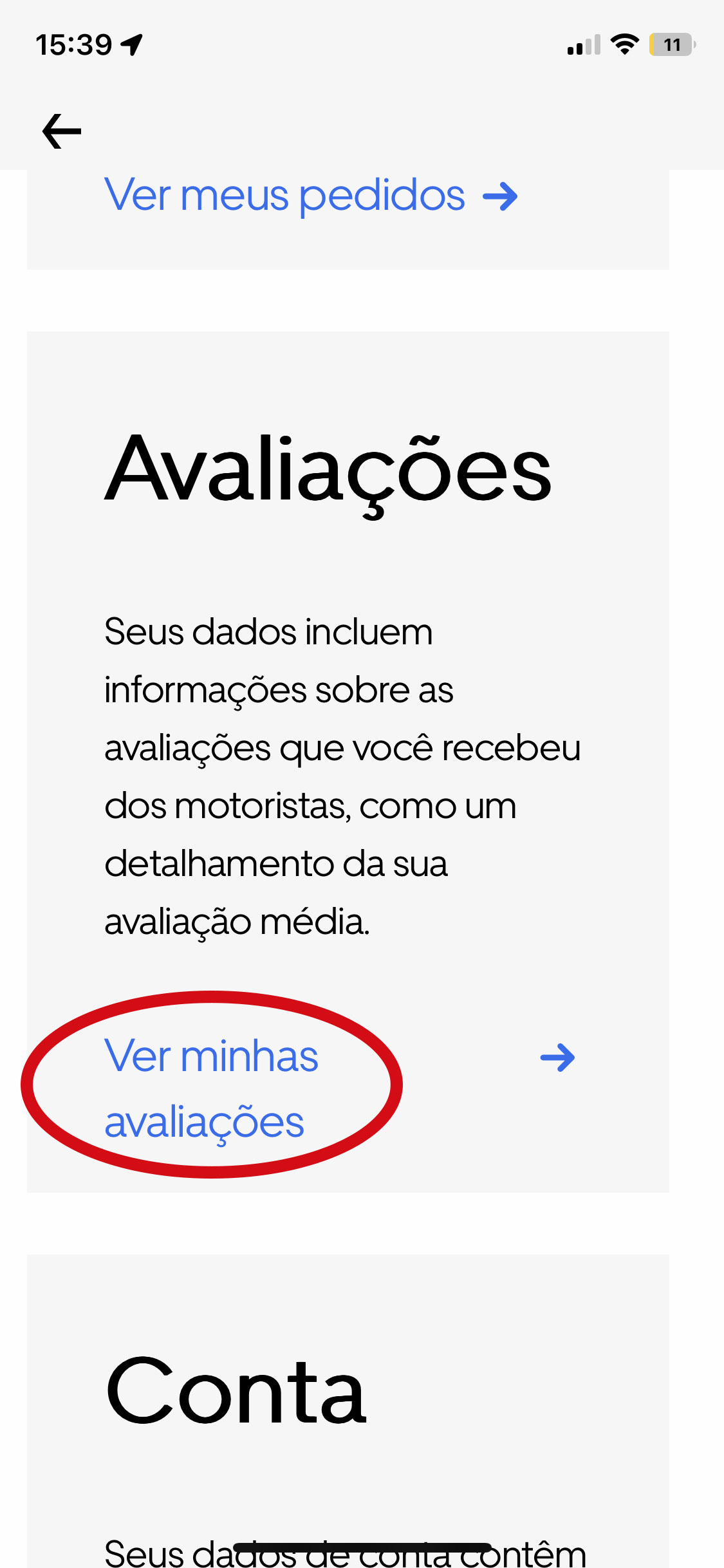Tap the battery indicator showing 11
The height and width of the screenshot is (1568, 724).
(672, 44)
